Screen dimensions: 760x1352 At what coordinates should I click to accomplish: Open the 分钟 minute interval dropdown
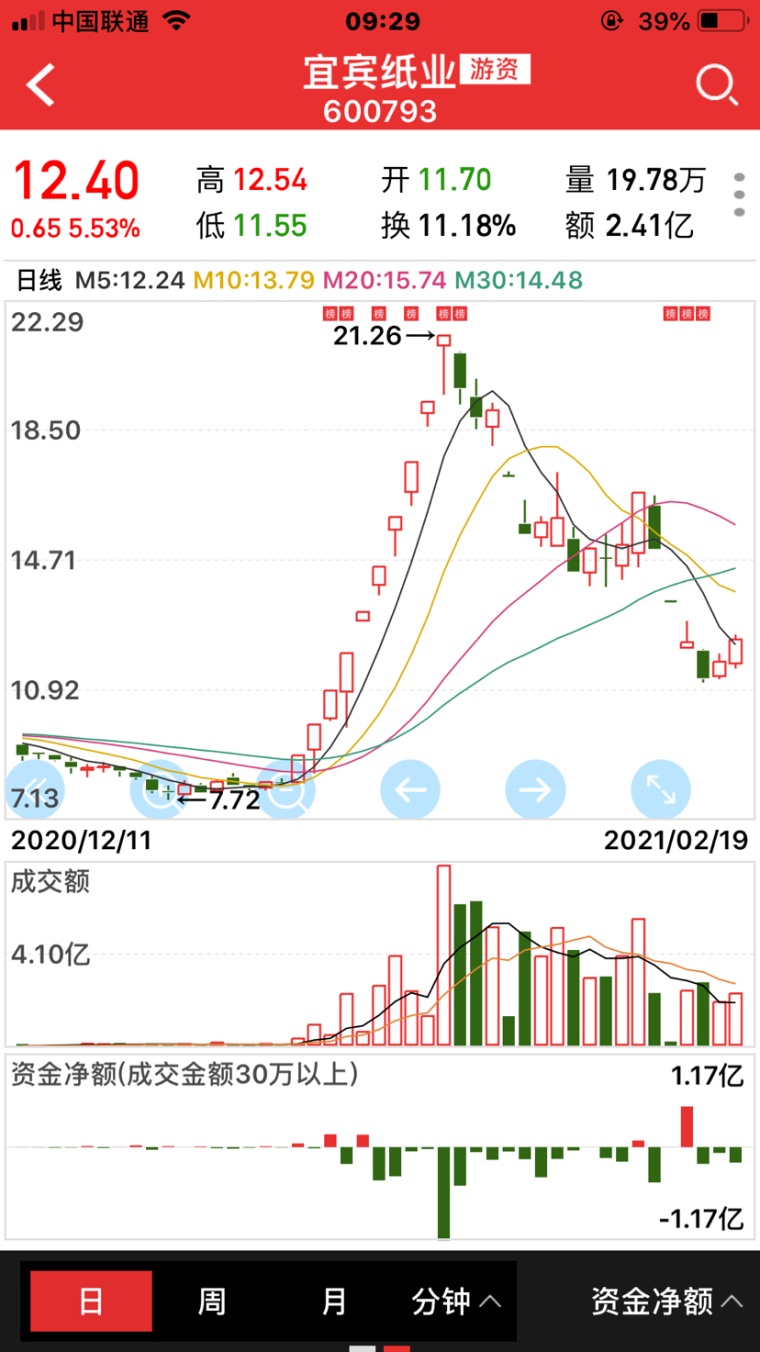[456, 1301]
